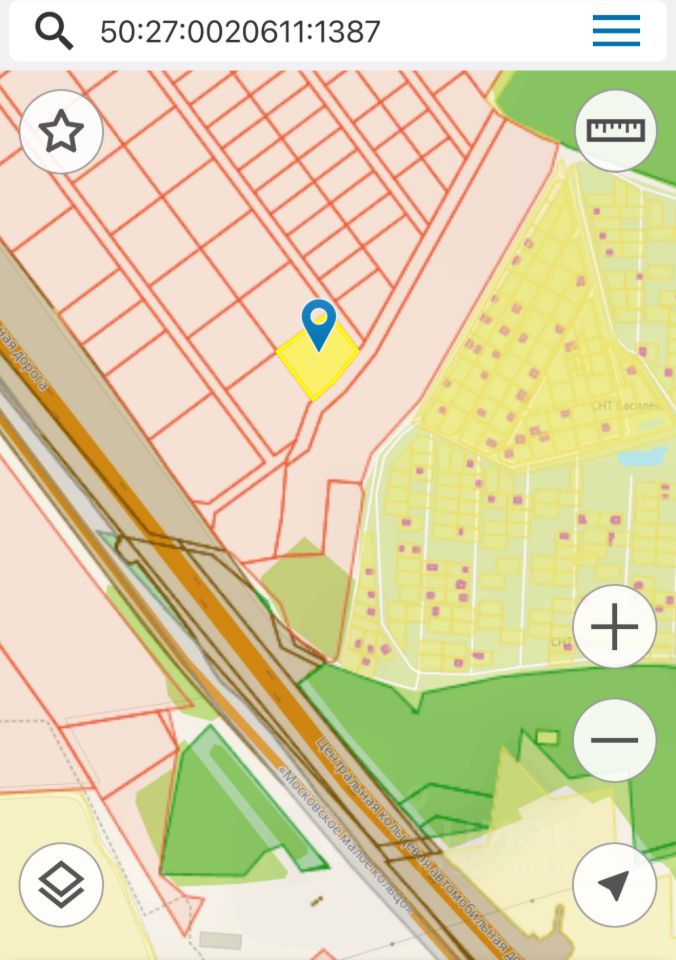The width and height of the screenshot is (676, 960).
Task: Tap the blue pin on selected parcel
Action: pyautogui.click(x=318, y=323)
